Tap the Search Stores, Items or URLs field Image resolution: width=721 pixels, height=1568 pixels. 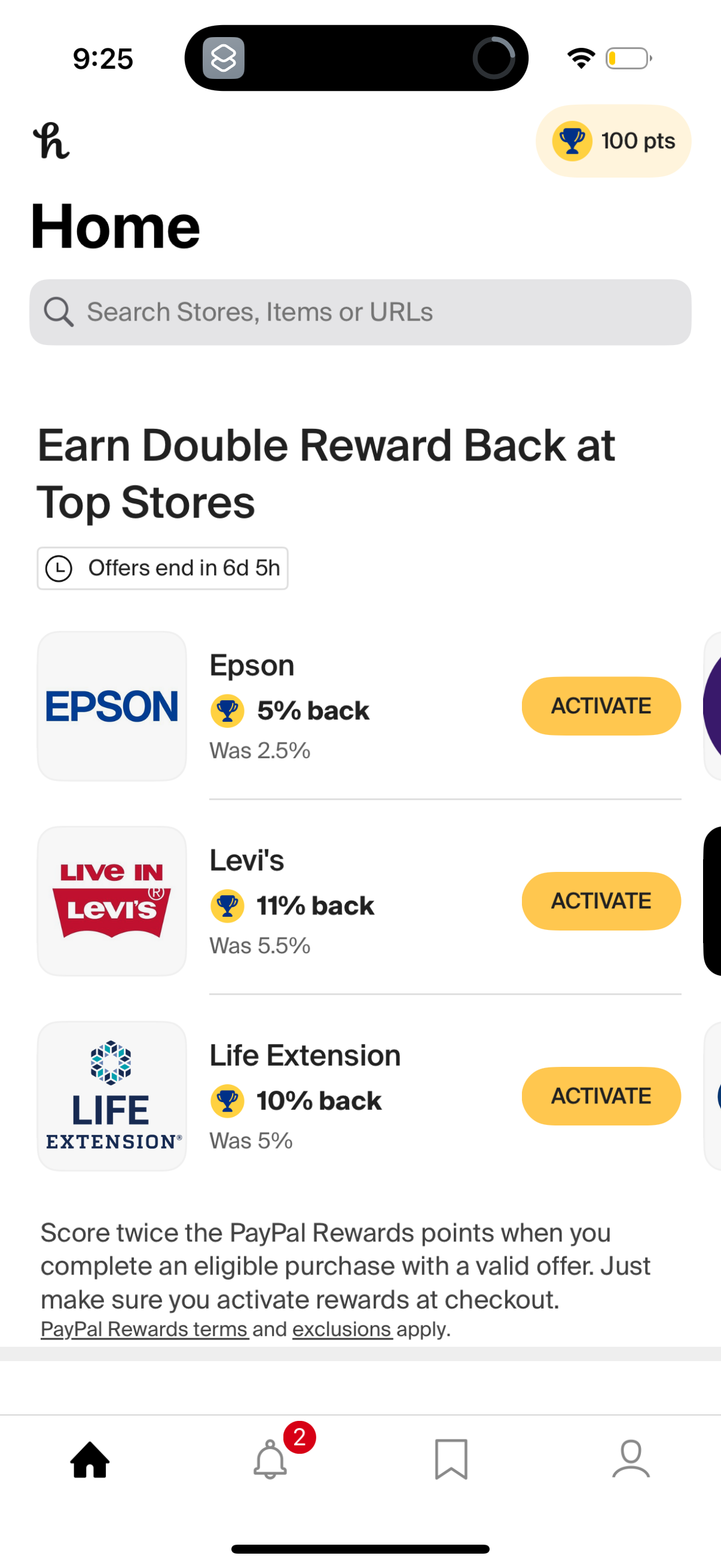[x=360, y=312]
